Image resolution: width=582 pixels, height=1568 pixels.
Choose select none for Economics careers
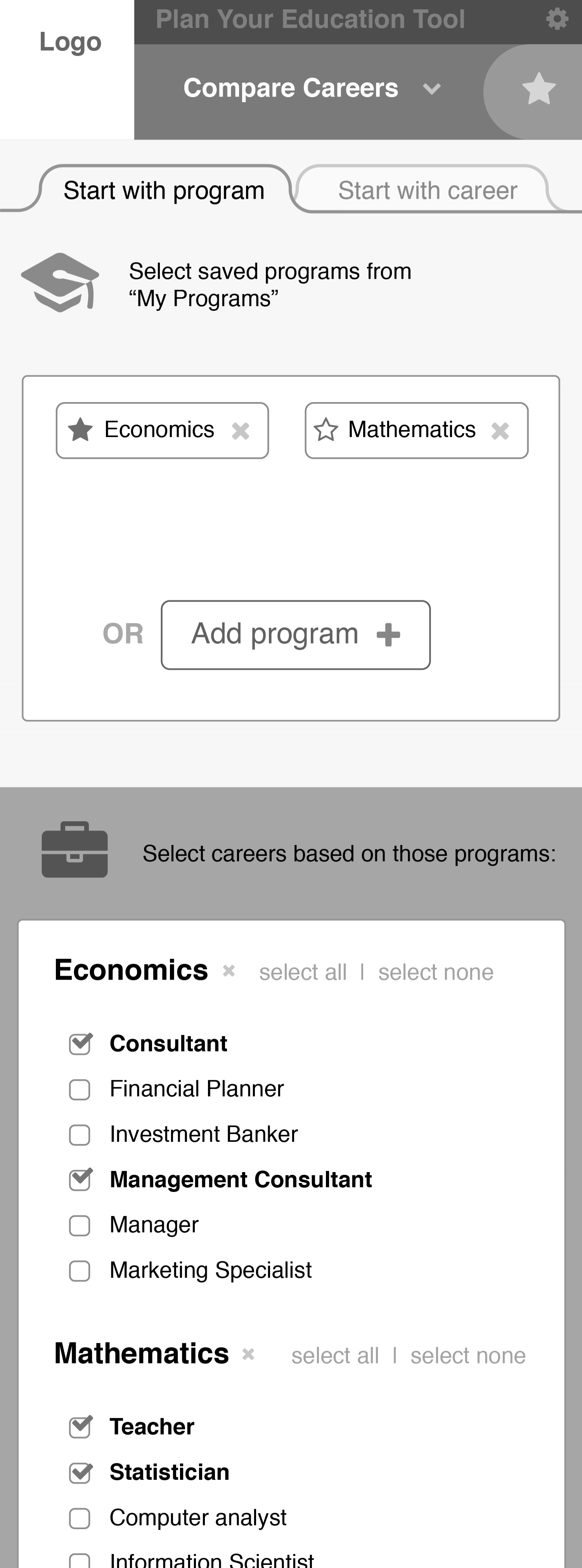point(436,972)
